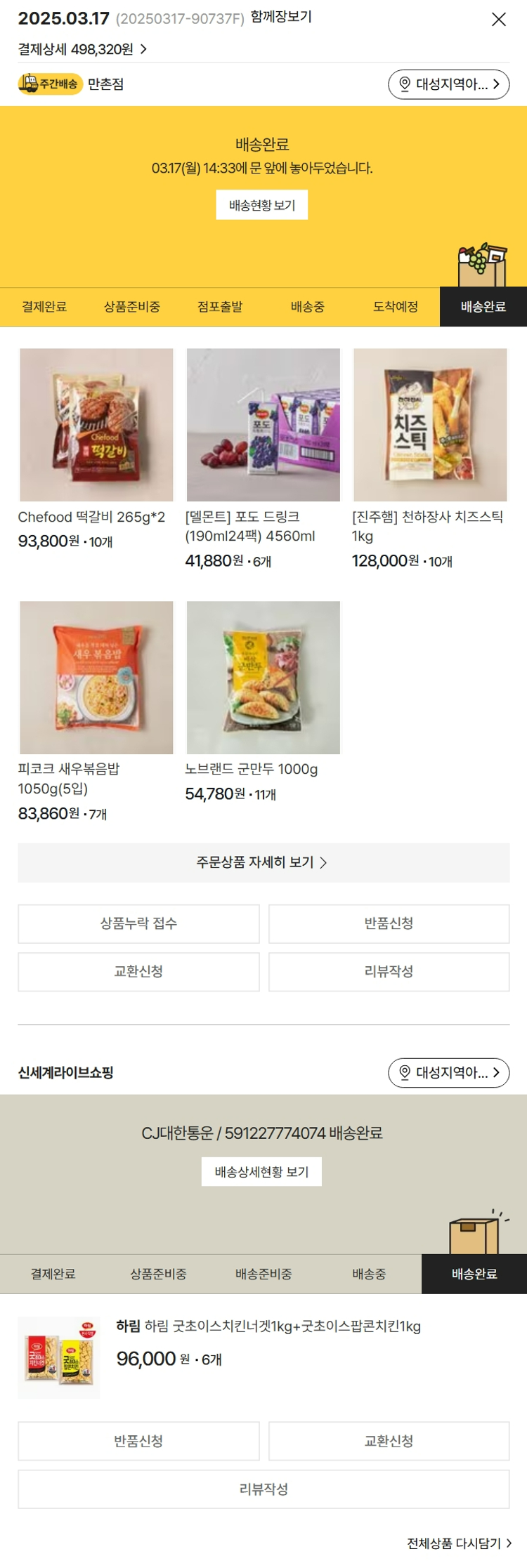
Task: View 진주햄 천하장사 치즈스틱 1kg item
Action: [430, 425]
